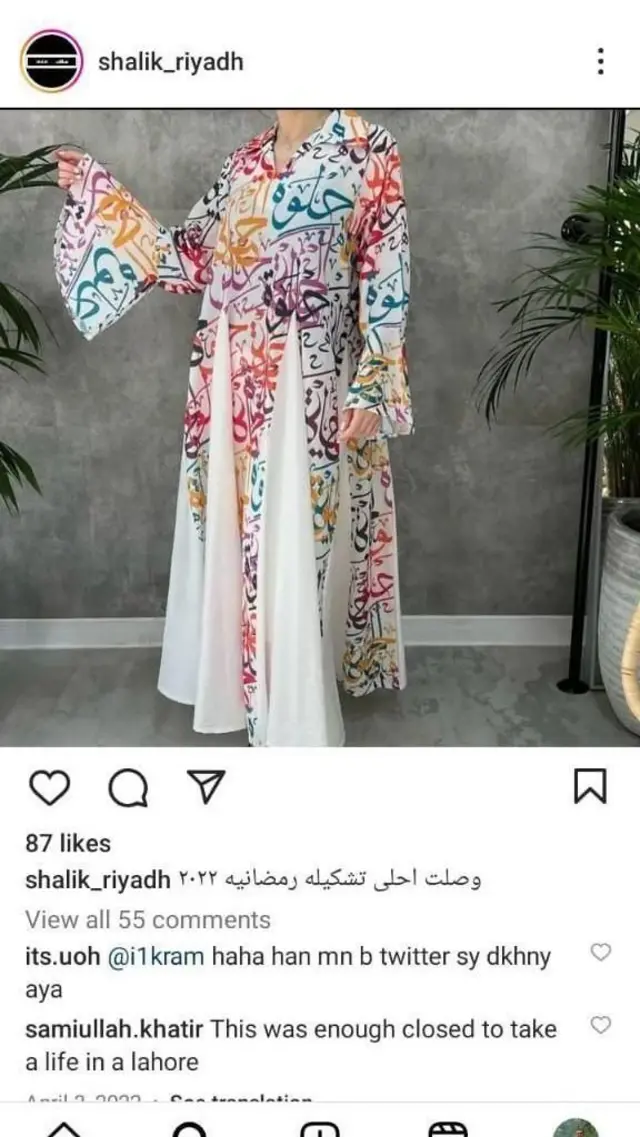Open its.uoh commenter profile
The width and height of the screenshot is (640, 1137).
coord(62,956)
